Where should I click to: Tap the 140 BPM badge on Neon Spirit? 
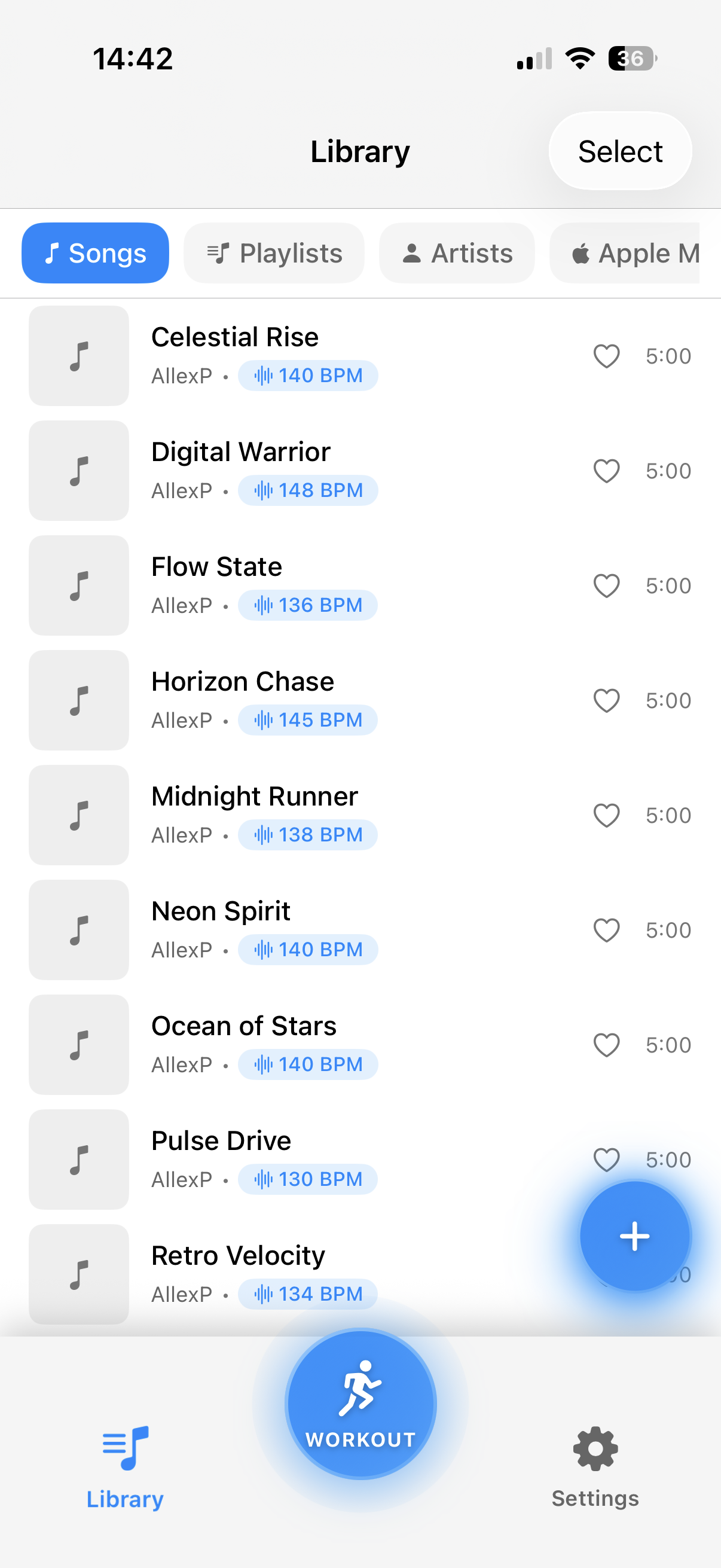click(308, 949)
